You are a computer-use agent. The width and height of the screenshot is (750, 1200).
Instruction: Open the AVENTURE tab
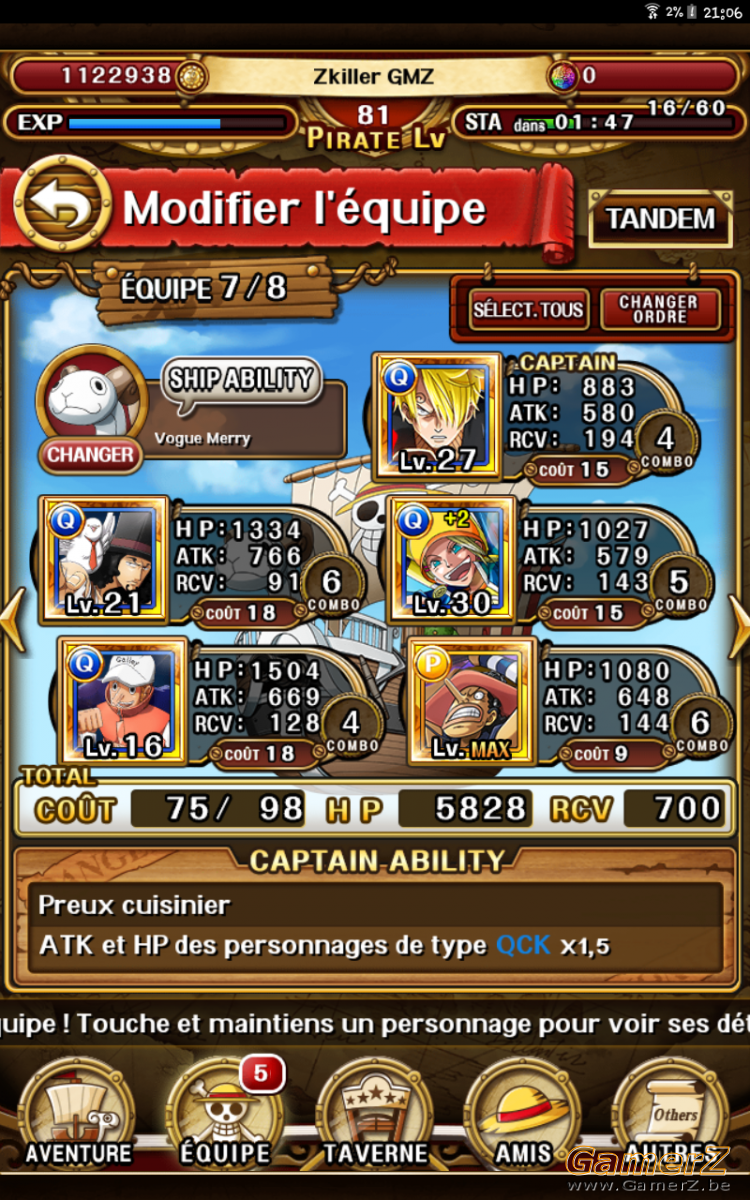(78, 1115)
